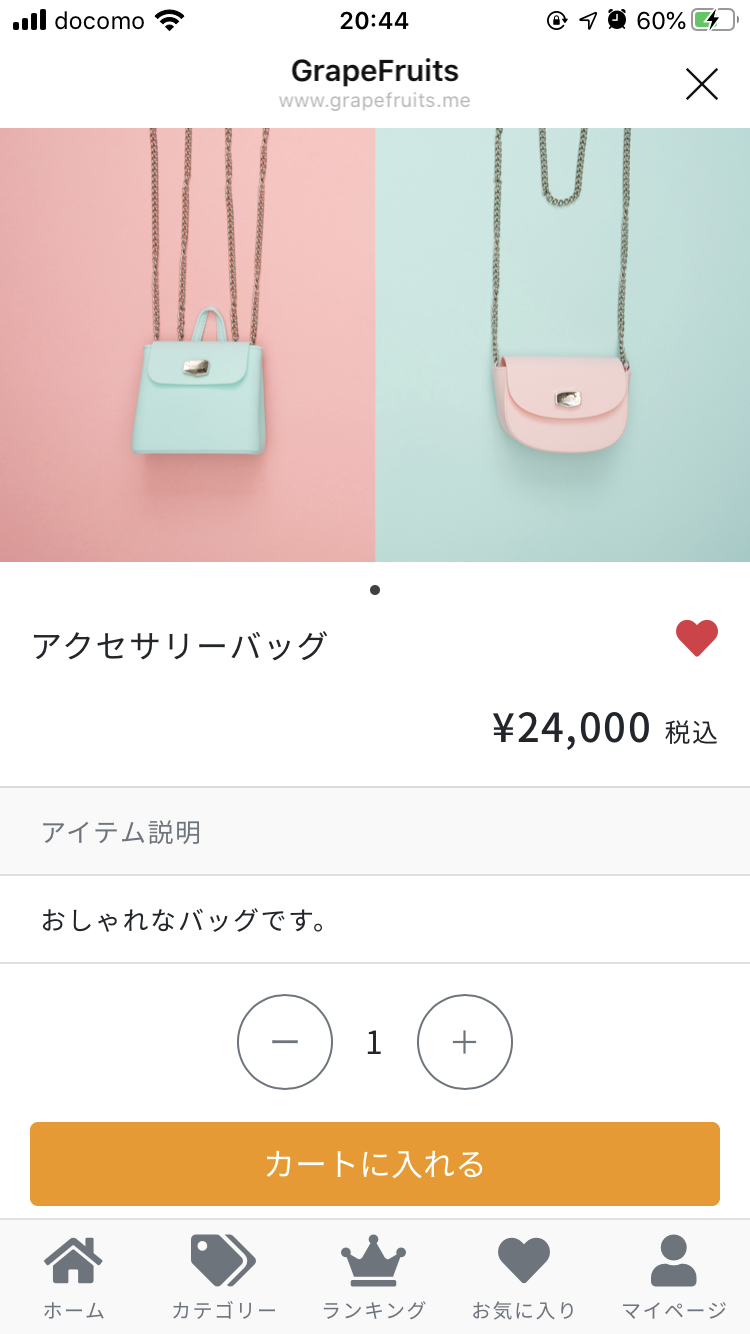This screenshot has height=1334, width=750.
Task: Open the accessory bag product photo
Action: point(375,345)
